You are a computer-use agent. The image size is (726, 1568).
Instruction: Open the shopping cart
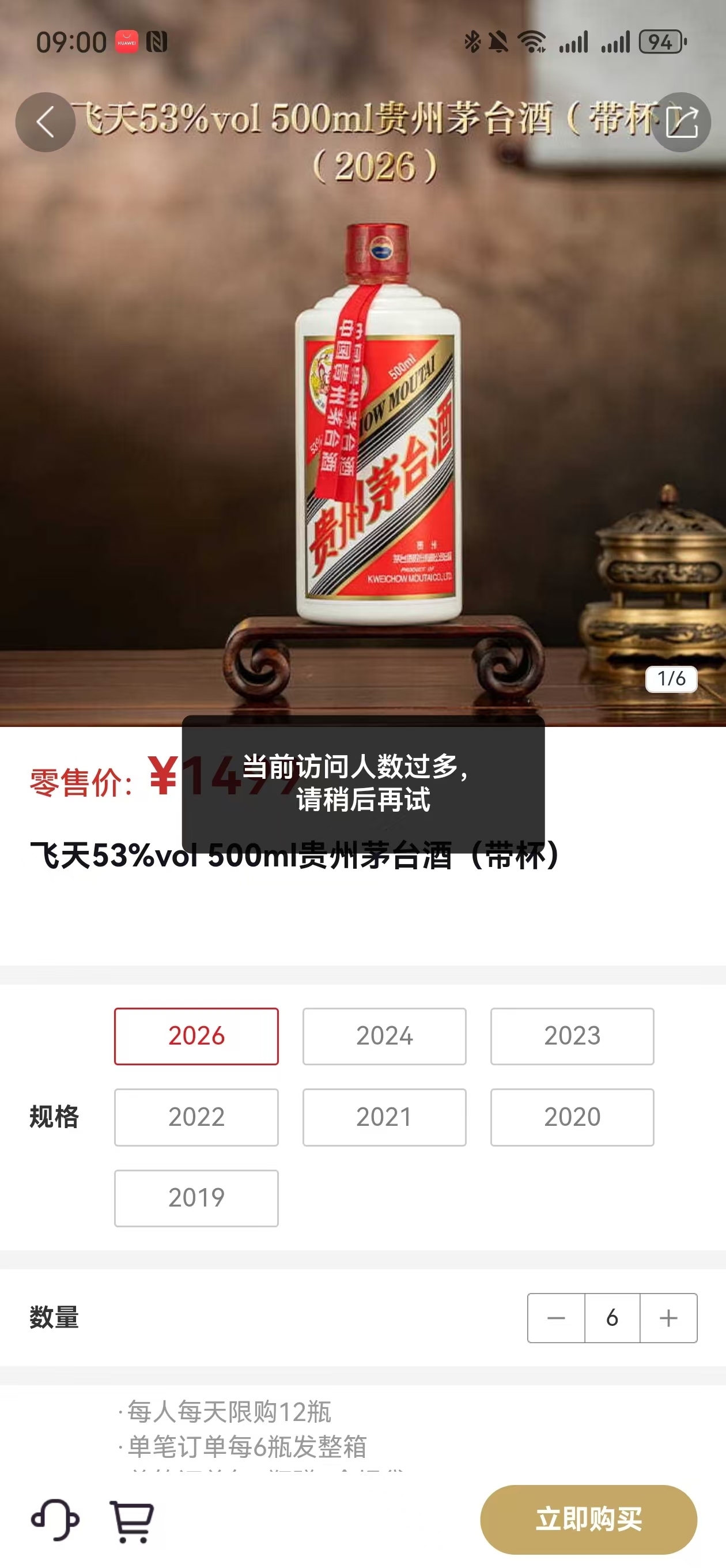coord(131,1521)
